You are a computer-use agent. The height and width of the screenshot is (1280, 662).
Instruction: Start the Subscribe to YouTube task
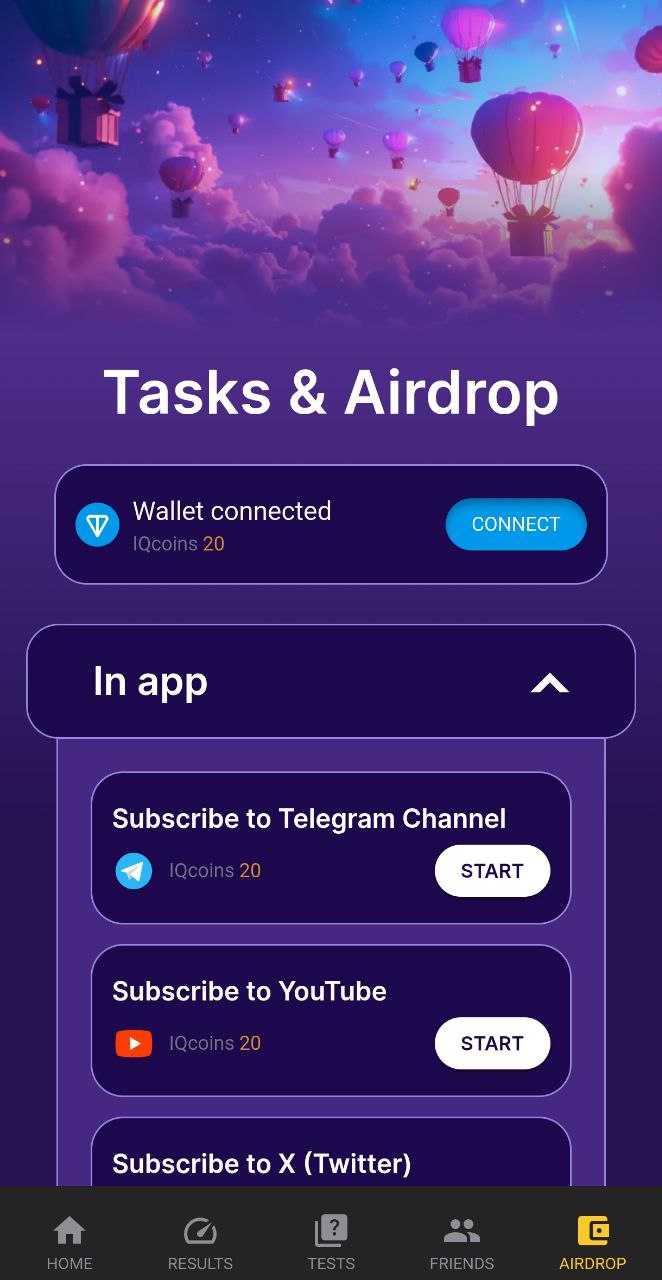point(492,1043)
